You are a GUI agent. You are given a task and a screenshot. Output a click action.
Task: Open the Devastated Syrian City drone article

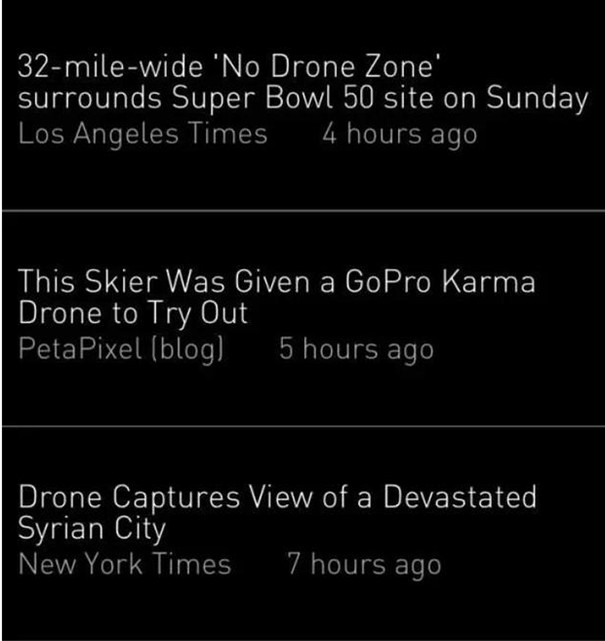click(x=278, y=512)
